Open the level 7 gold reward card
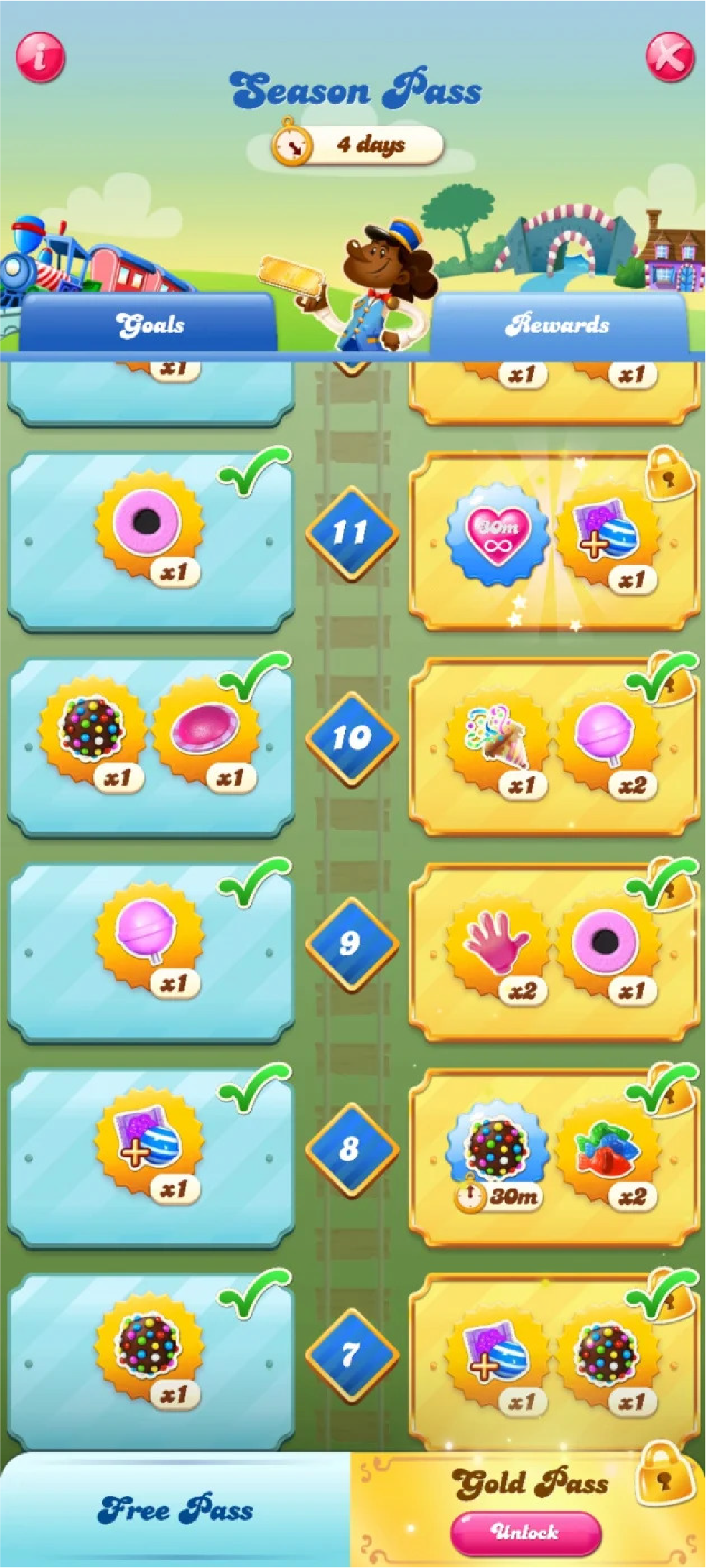This screenshot has width=706, height=1568. pyautogui.click(x=554, y=1363)
